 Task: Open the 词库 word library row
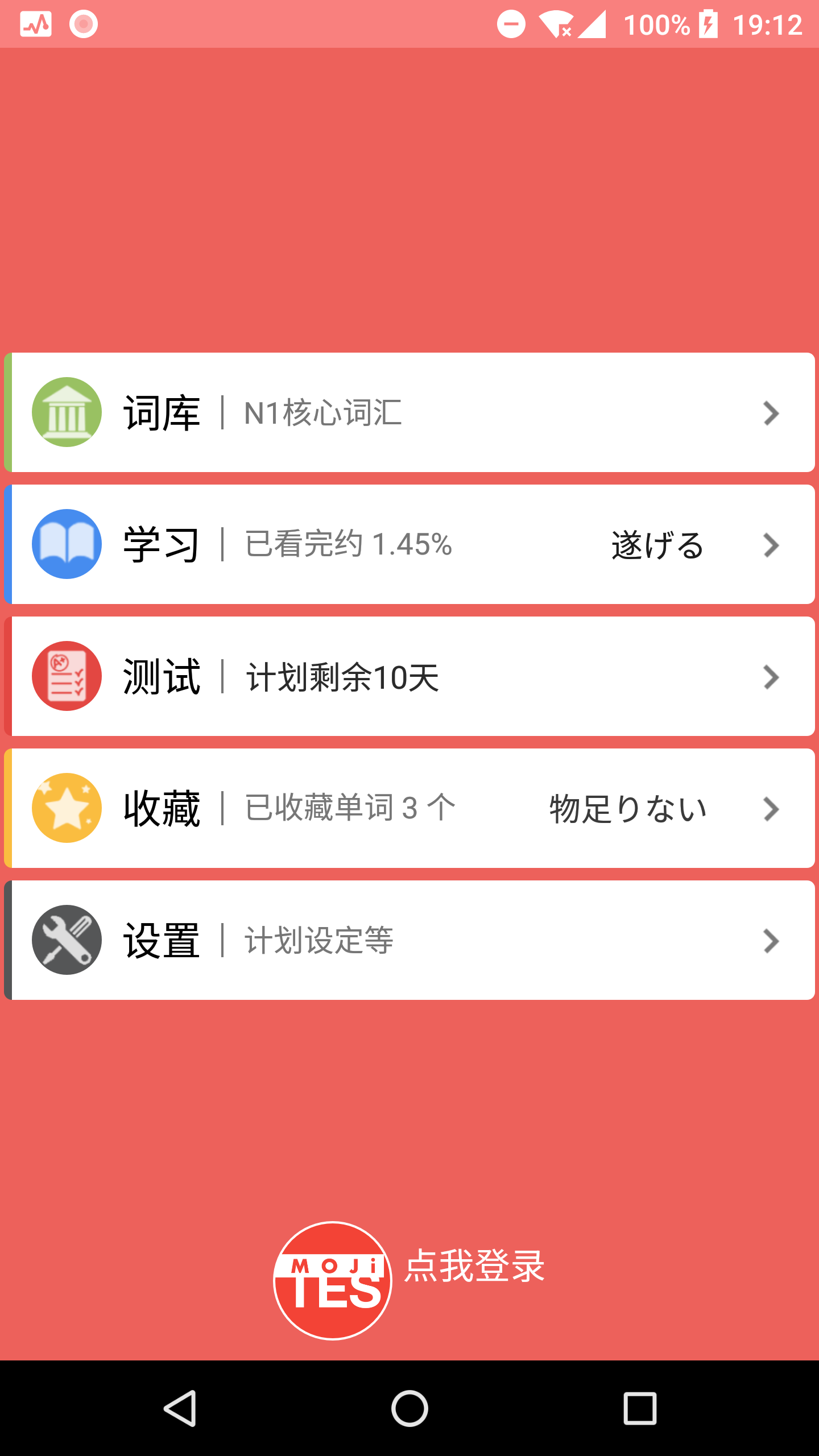pyautogui.click(x=409, y=412)
